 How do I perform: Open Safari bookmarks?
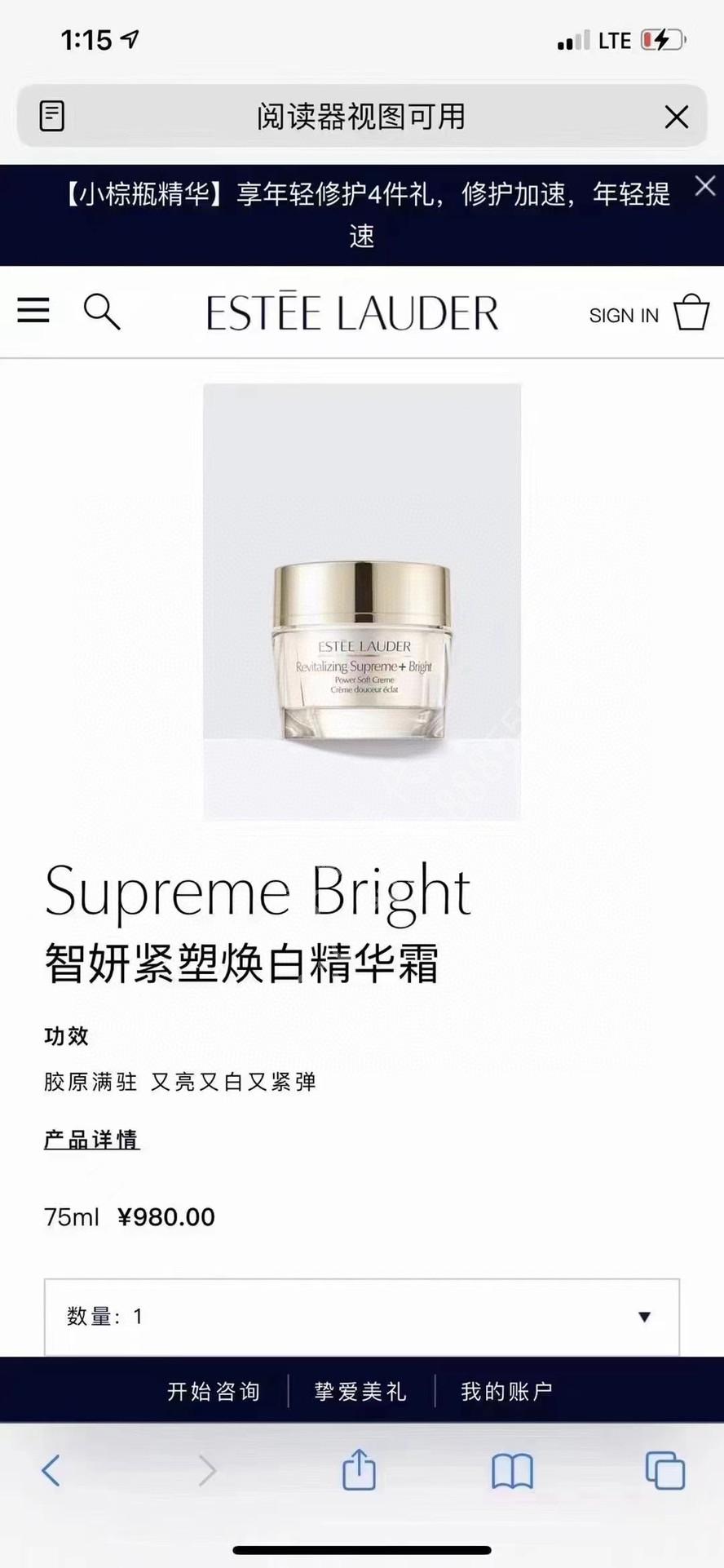(x=512, y=1471)
